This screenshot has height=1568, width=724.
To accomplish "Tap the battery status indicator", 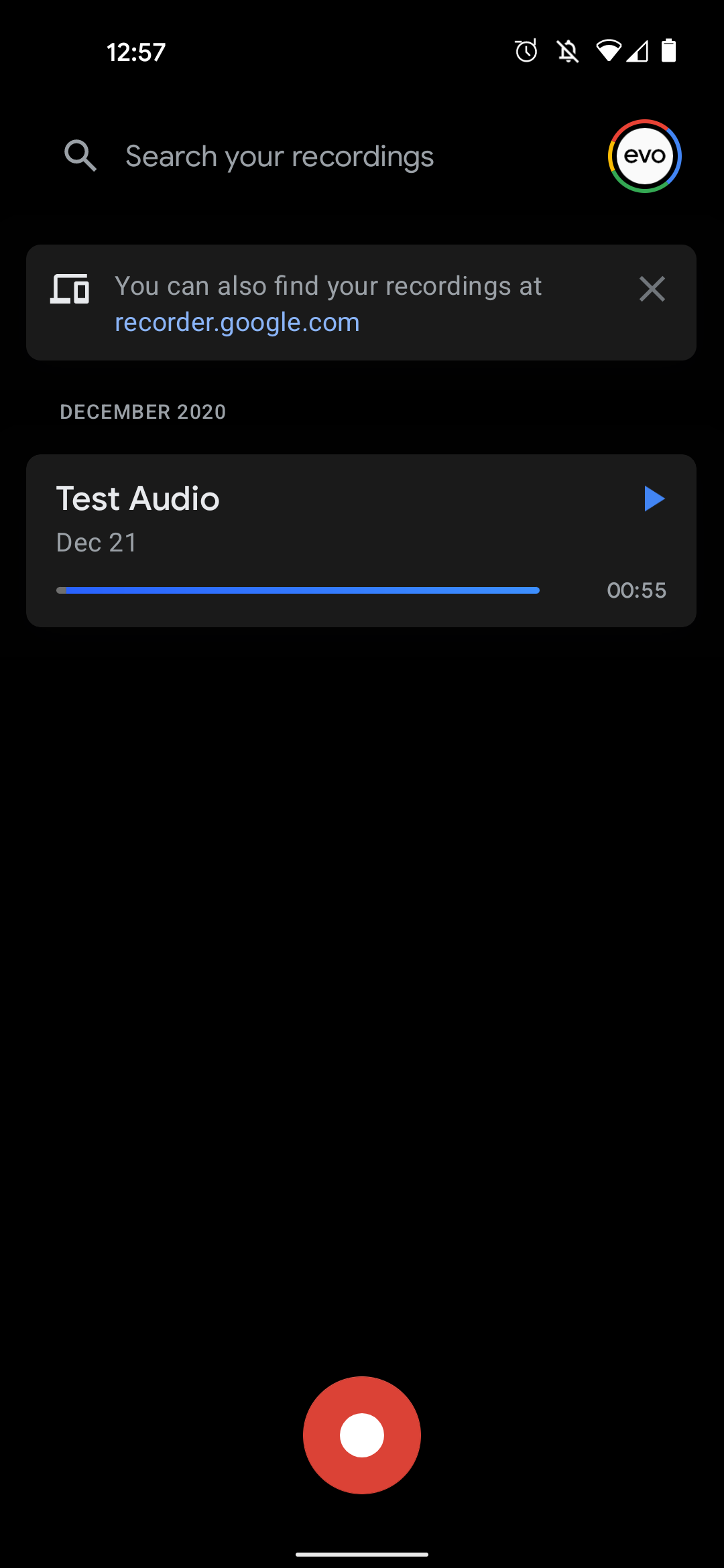I will (x=668, y=51).
